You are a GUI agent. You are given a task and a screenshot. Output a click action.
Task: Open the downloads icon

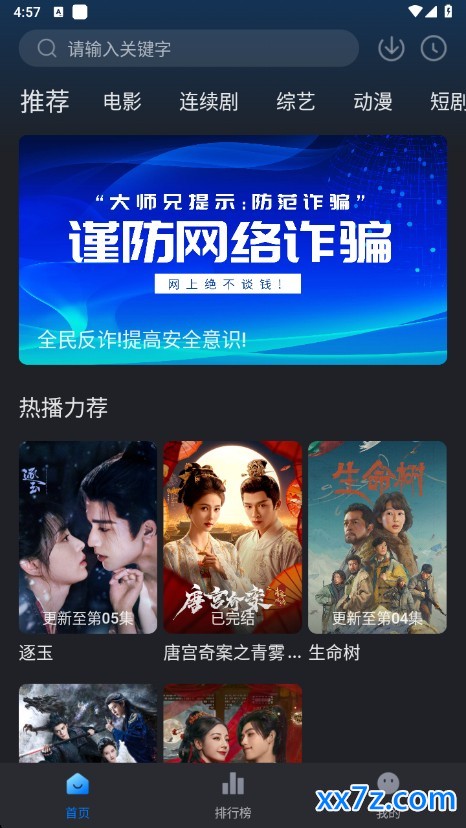pos(392,49)
